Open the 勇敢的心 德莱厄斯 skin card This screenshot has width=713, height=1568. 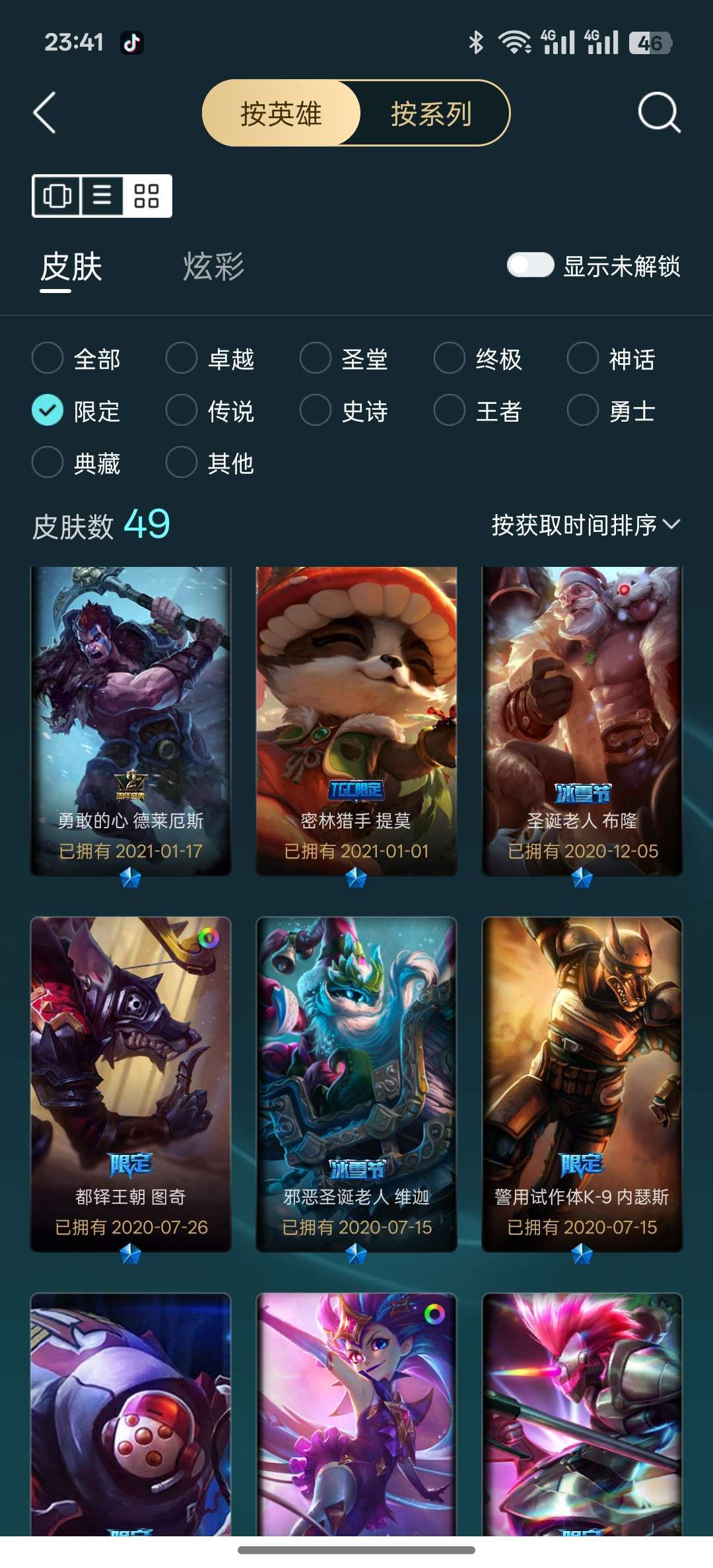pos(131,721)
